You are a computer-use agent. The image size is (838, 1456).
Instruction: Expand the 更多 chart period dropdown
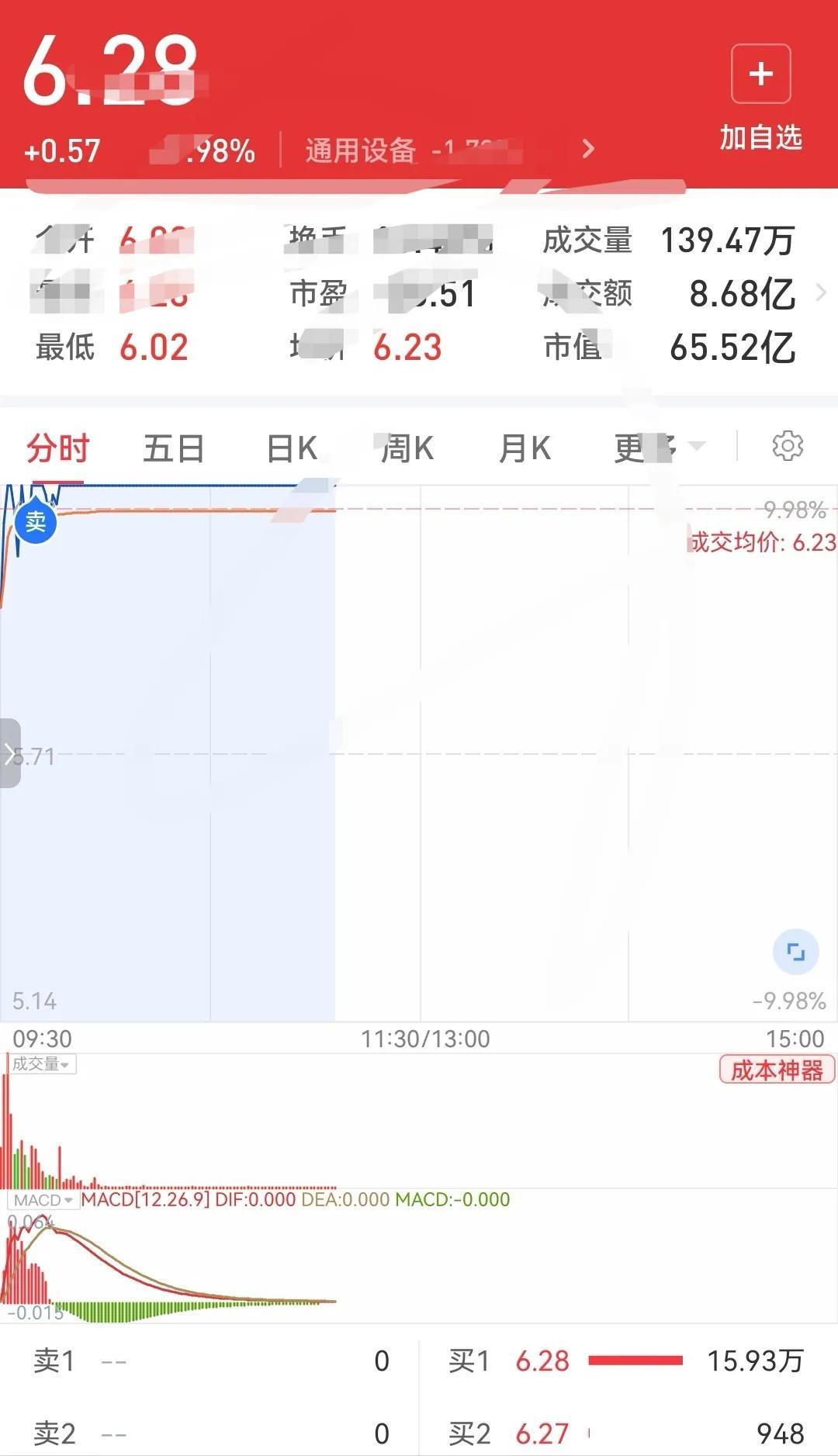[x=660, y=448]
